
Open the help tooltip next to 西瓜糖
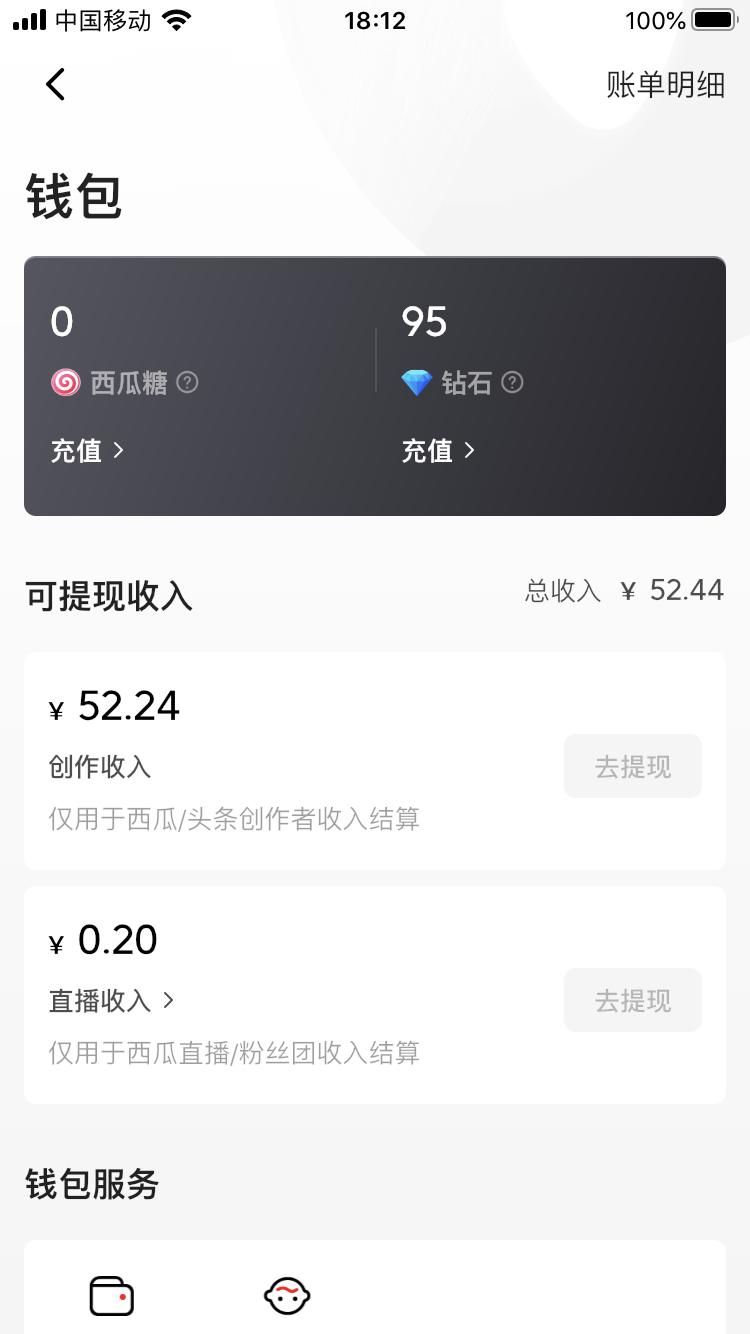pos(189,382)
